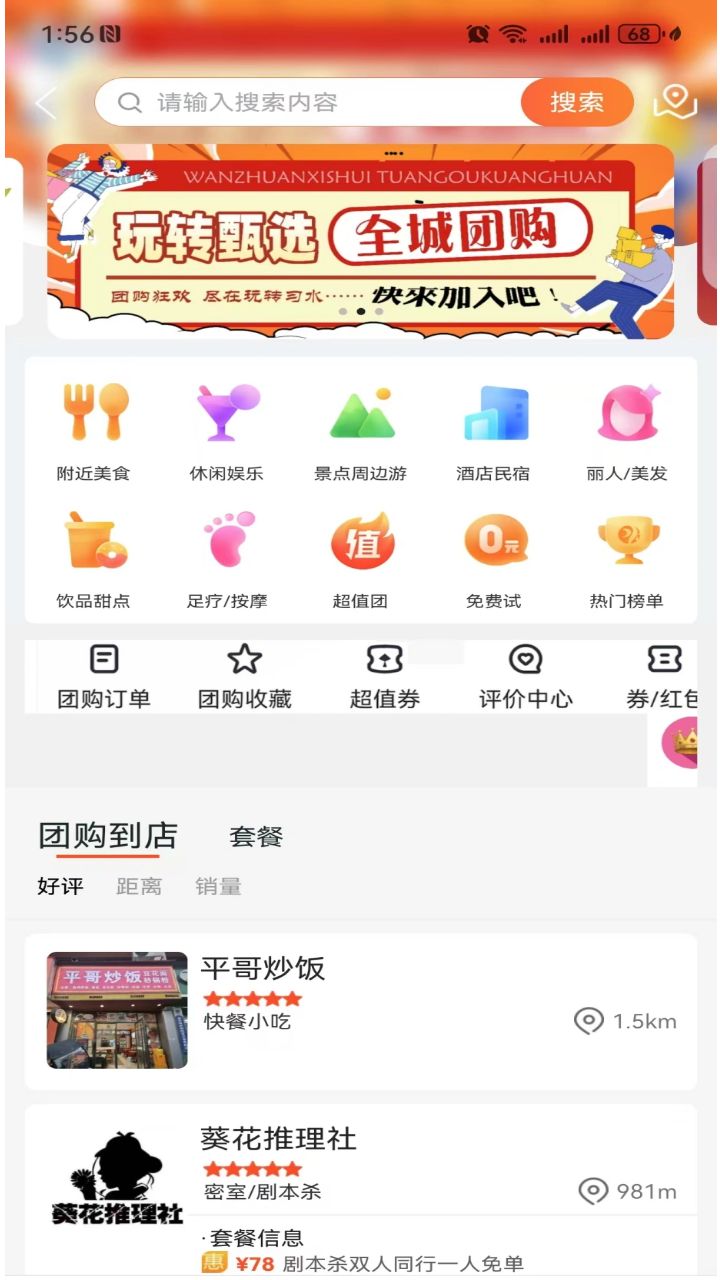
Task: Open 景点周边游 category
Action: click(360, 430)
